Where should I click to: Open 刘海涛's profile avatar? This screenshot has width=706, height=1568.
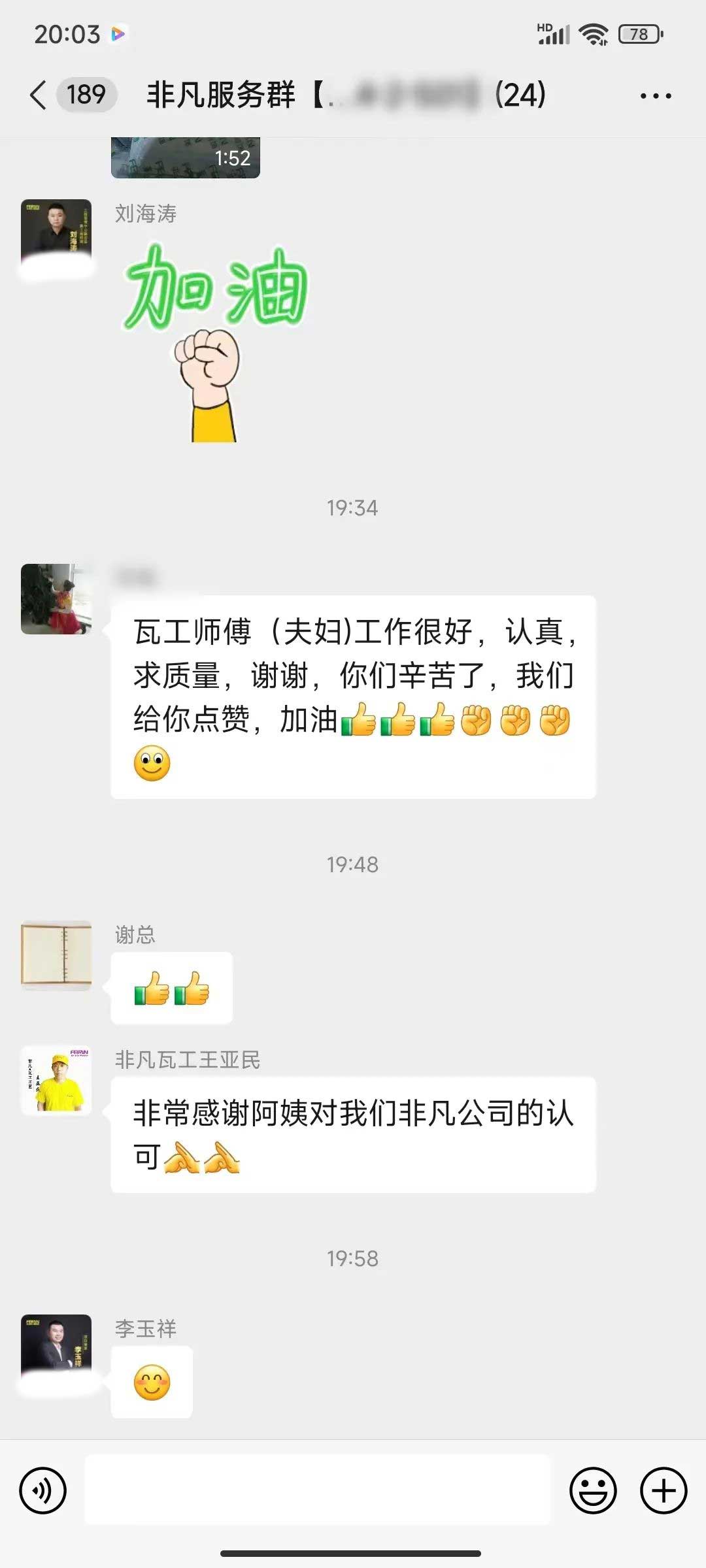(56, 235)
